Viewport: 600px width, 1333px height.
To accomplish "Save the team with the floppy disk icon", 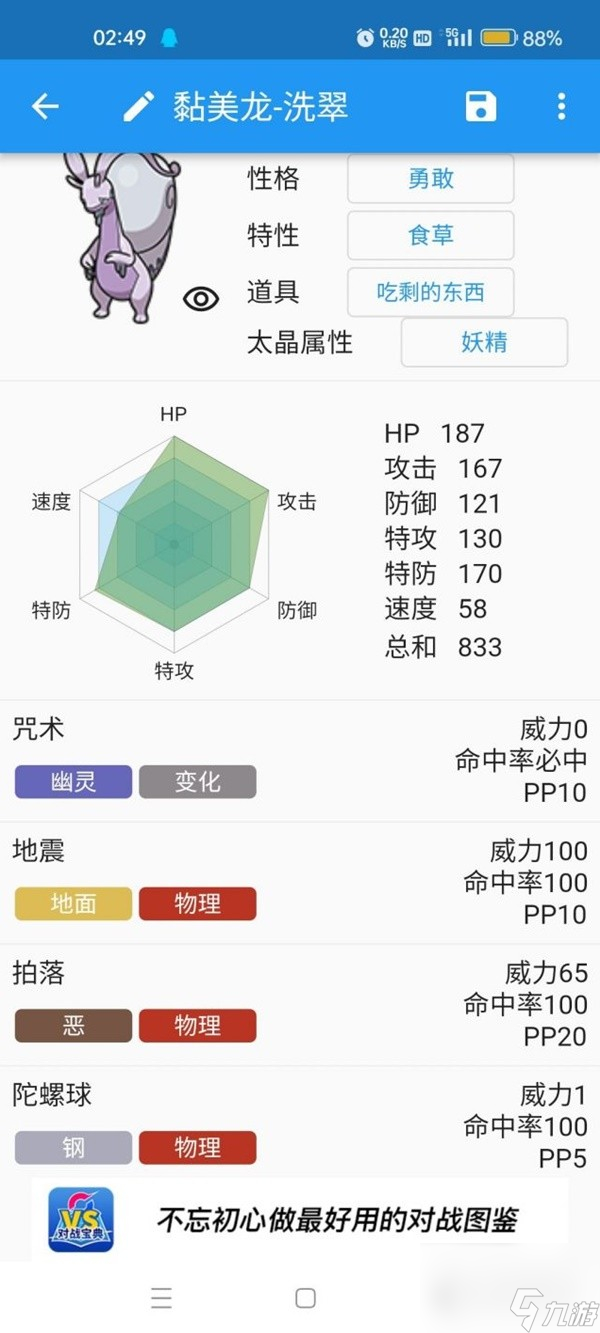I will coord(481,107).
